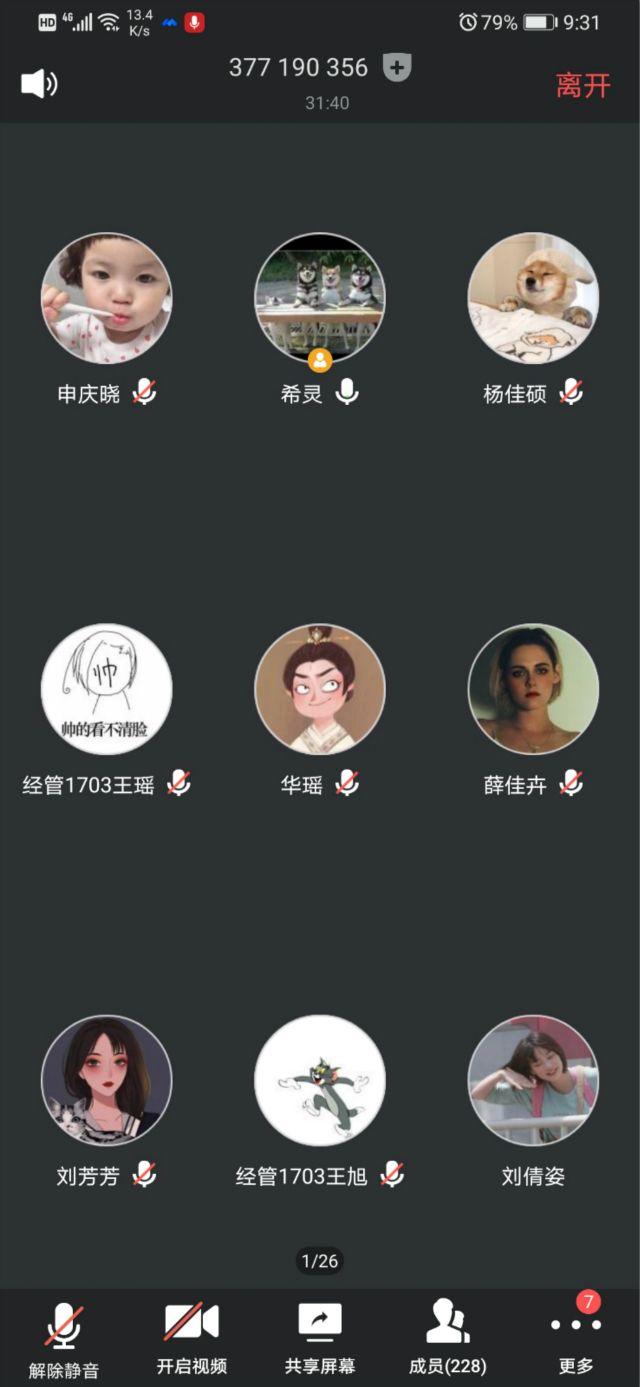Open 刘芳芳's participant tile

coord(106,1080)
